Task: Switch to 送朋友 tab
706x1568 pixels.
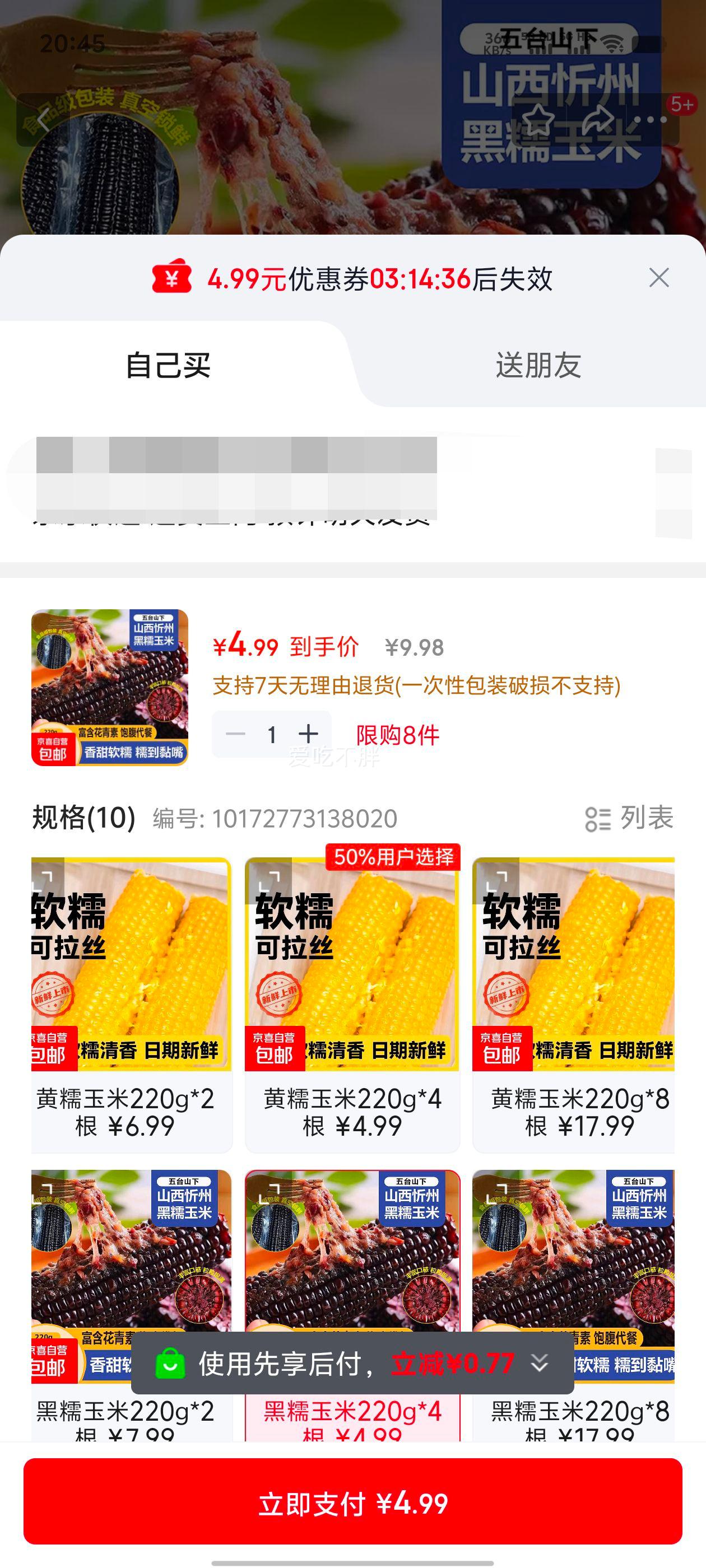Action: [537, 365]
